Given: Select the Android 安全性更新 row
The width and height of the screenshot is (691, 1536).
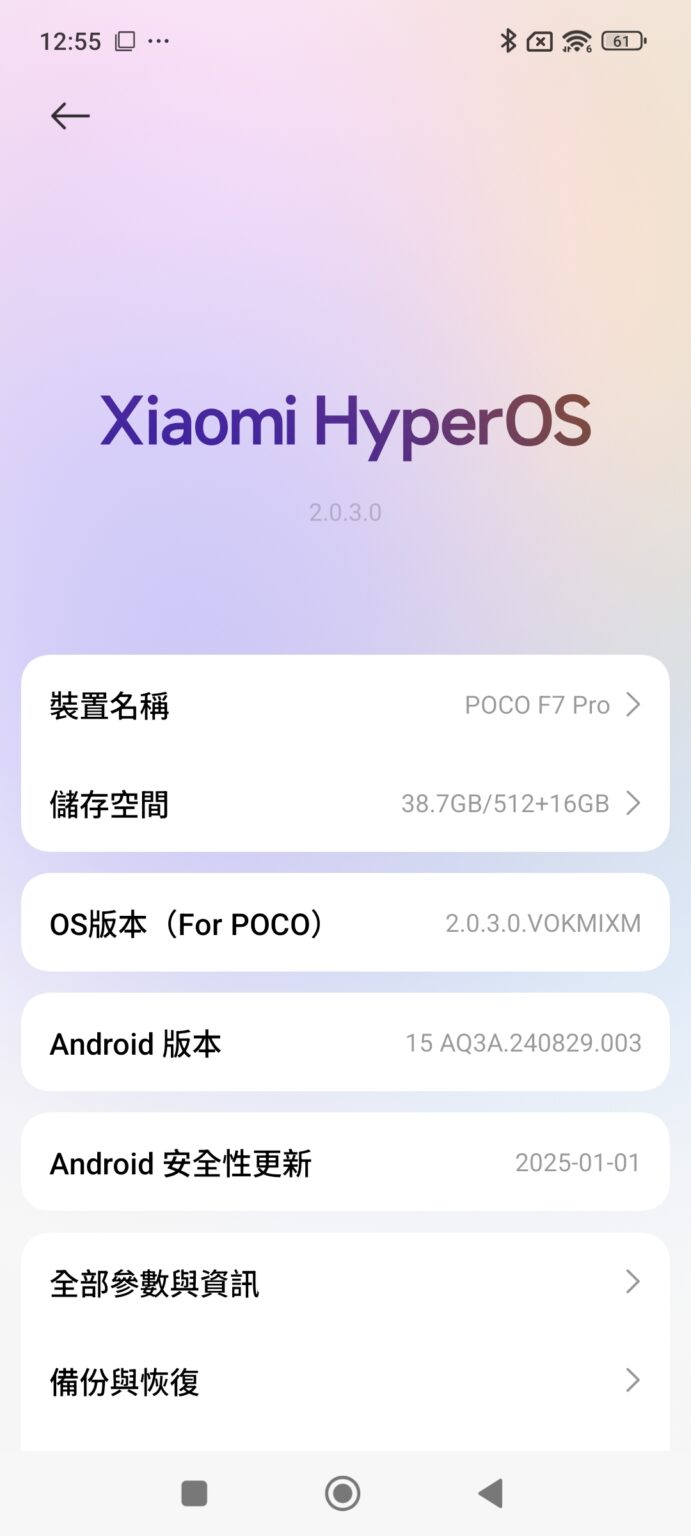Looking at the screenshot, I should pyautogui.click(x=345, y=1163).
